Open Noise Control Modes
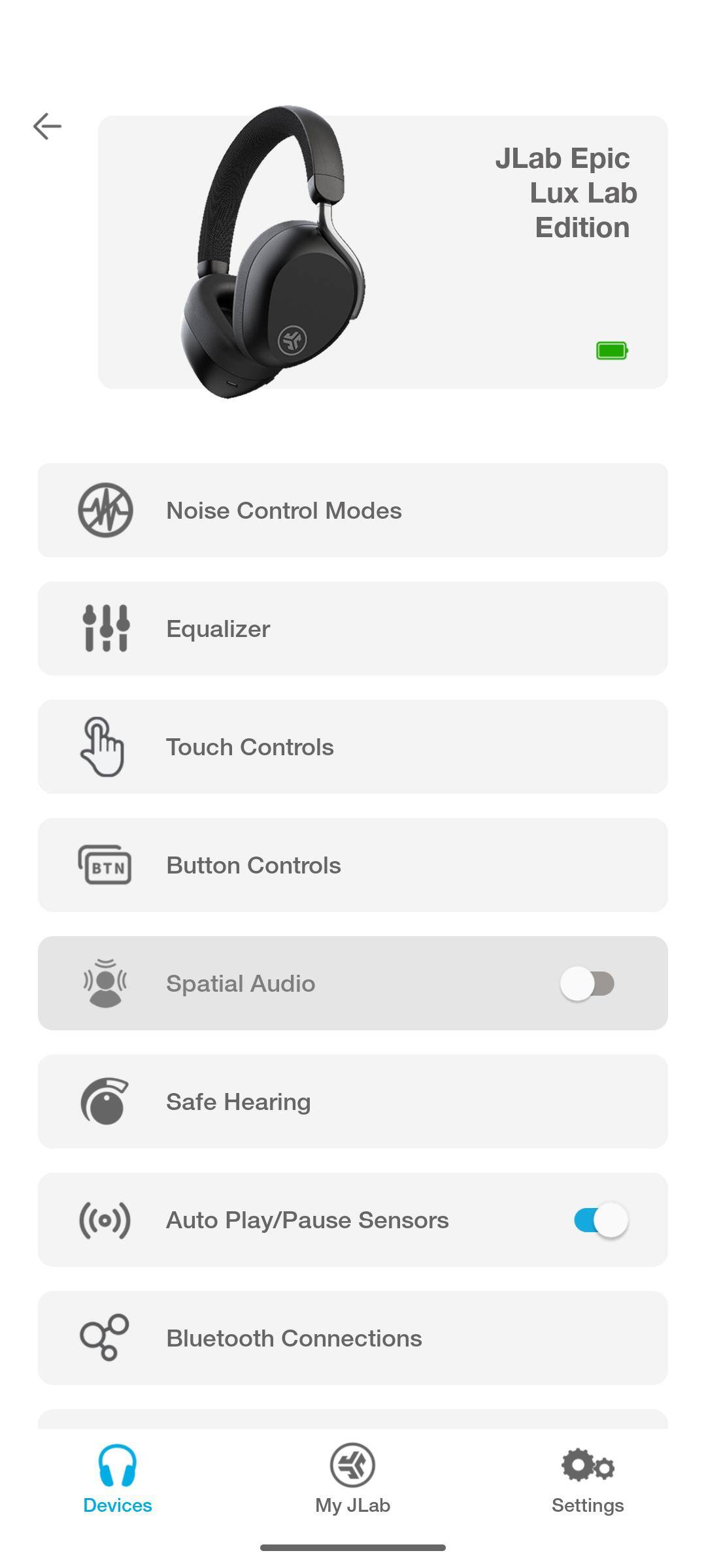706x1568 pixels. [x=352, y=510]
